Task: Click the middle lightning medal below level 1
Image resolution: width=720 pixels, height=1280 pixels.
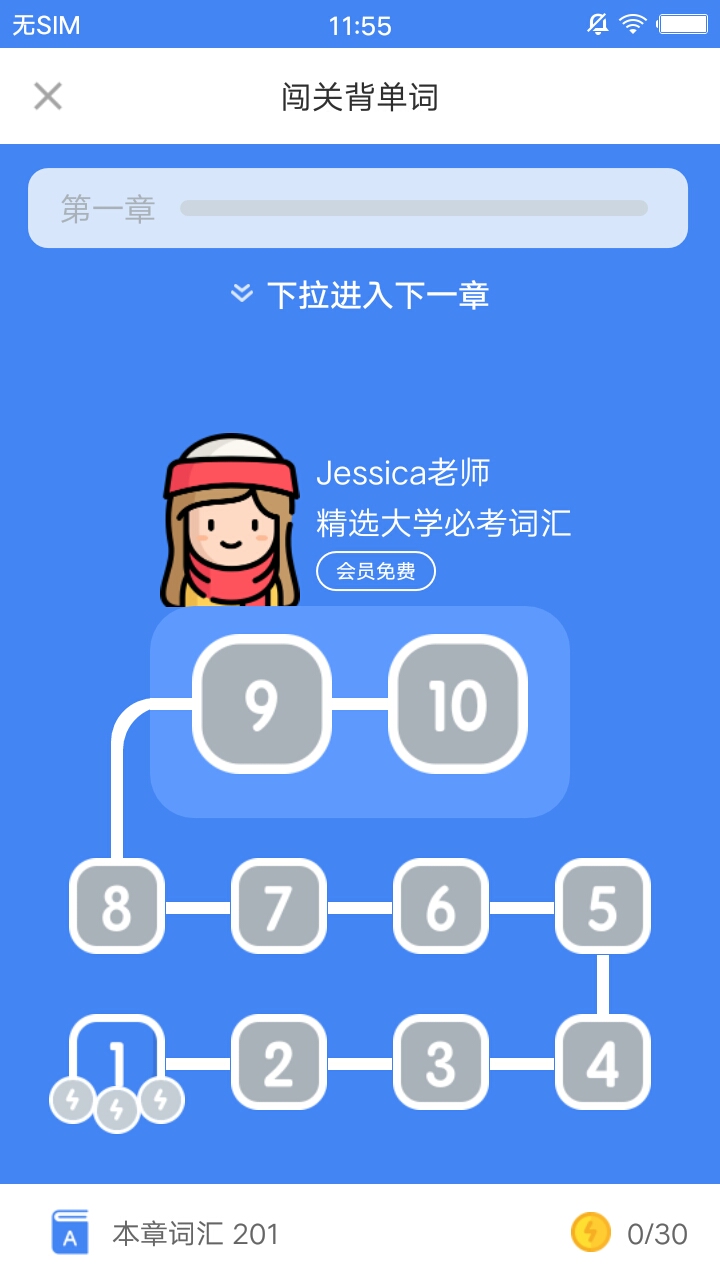Action: (x=116, y=1108)
